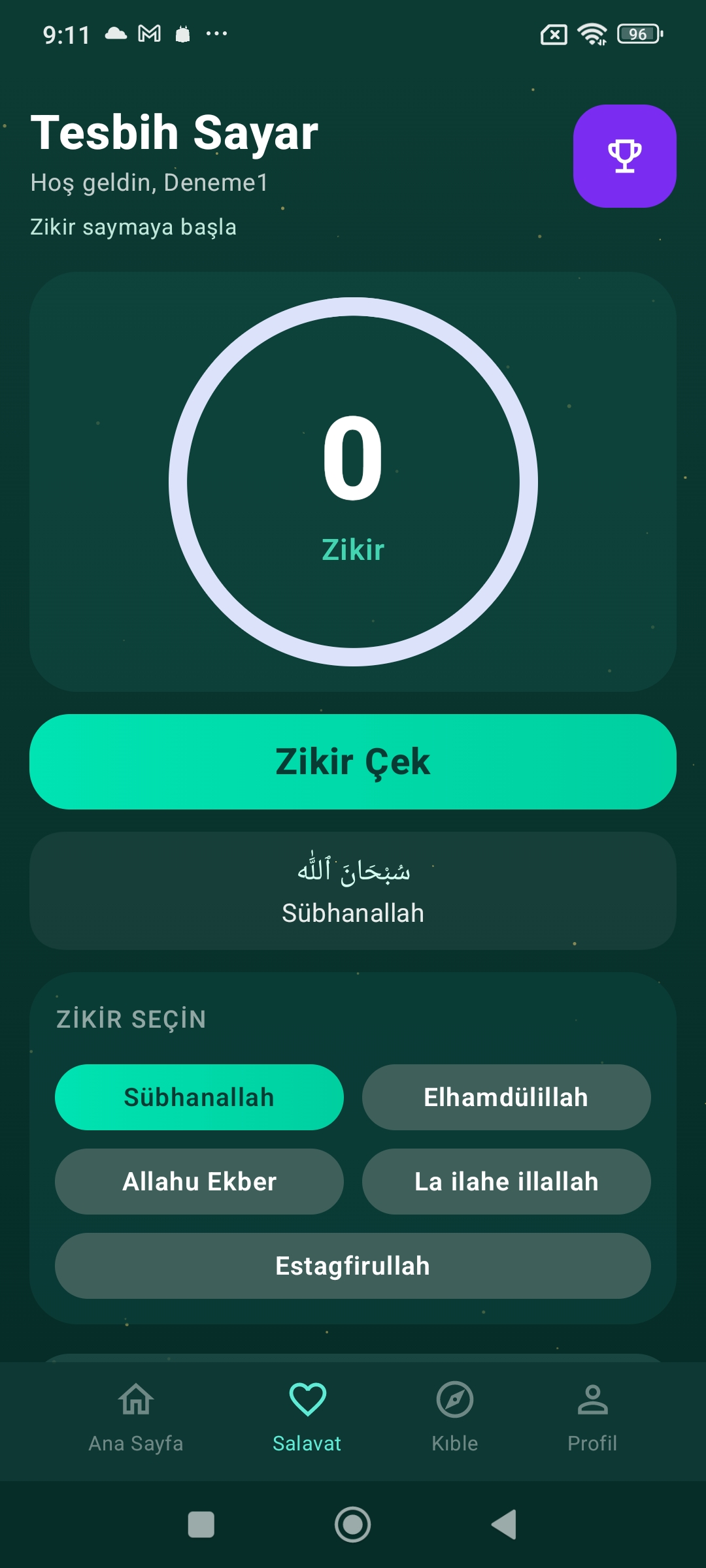Tap the Zikir saymaya başla text
Viewport: 706px width, 1568px height.
[134, 227]
